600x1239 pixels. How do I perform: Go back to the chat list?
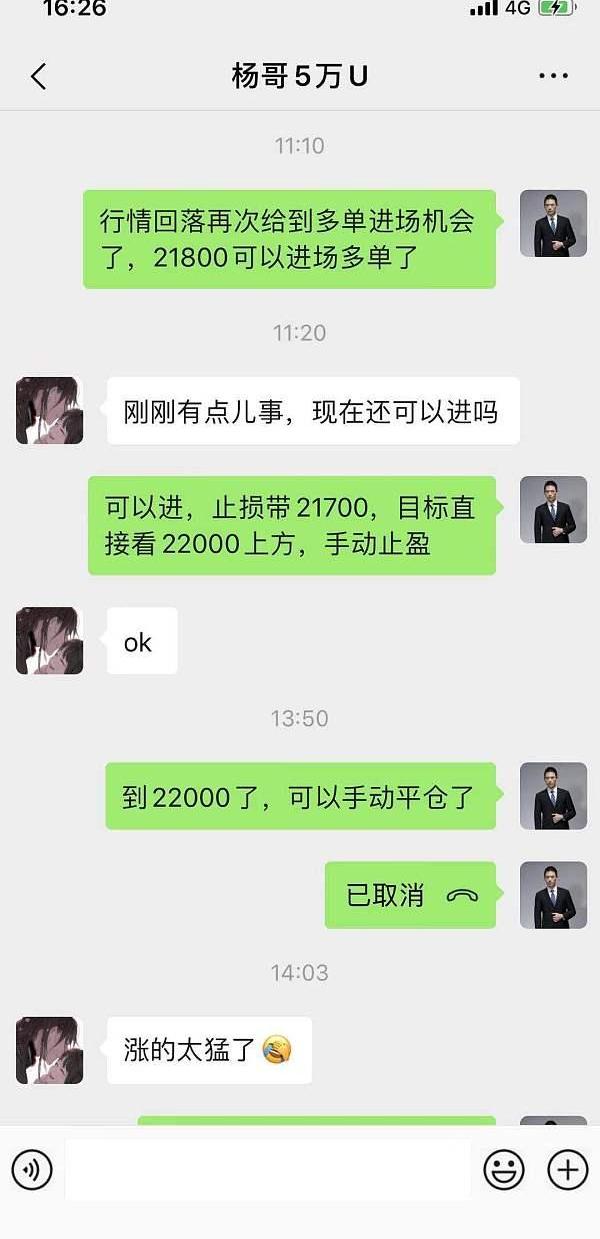38,77
